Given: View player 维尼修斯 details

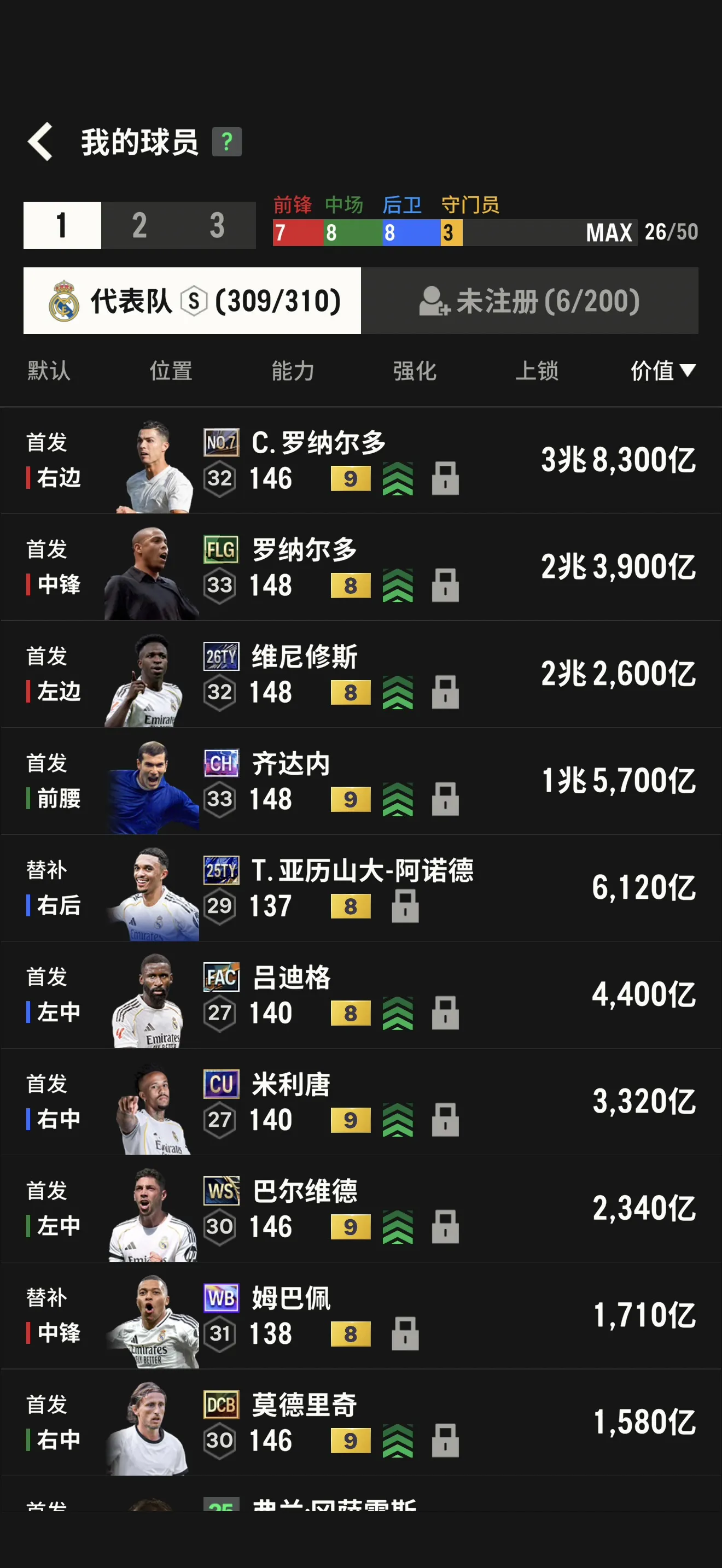Looking at the screenshot, I should pos(360,675).
